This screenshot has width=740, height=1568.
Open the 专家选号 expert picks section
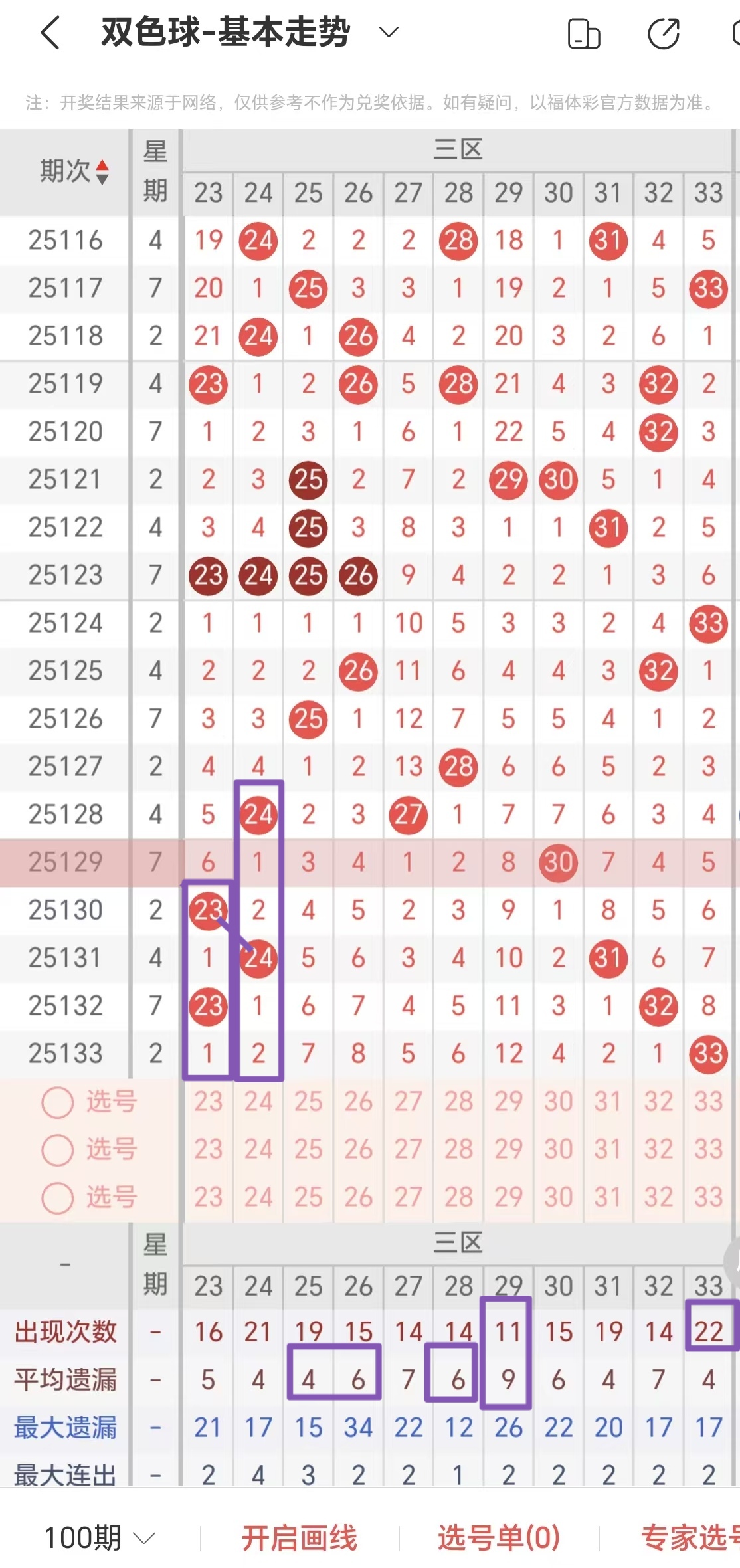[x=689, y=1535]
